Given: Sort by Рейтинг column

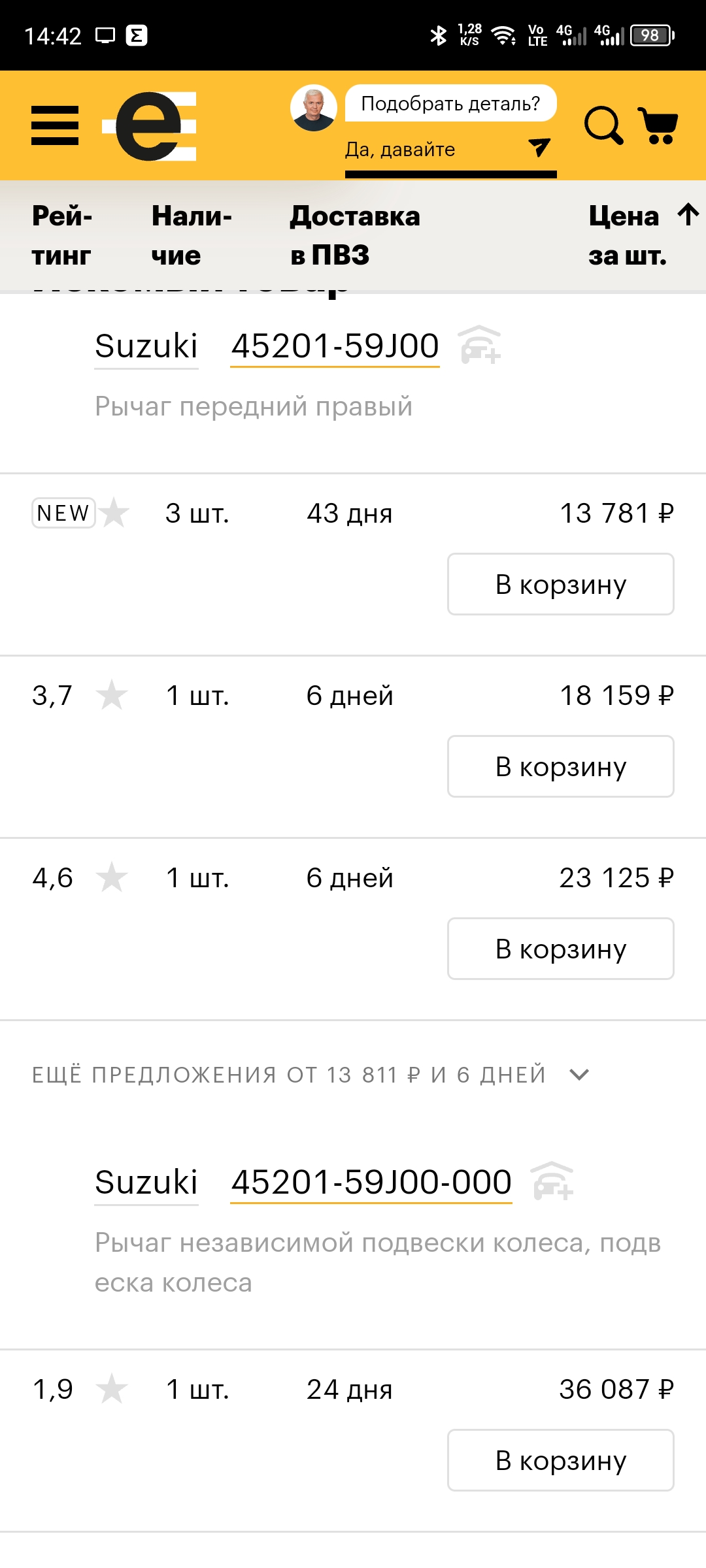Looking at the screenshot, I should pyautogui.click(x=63, y=235).
